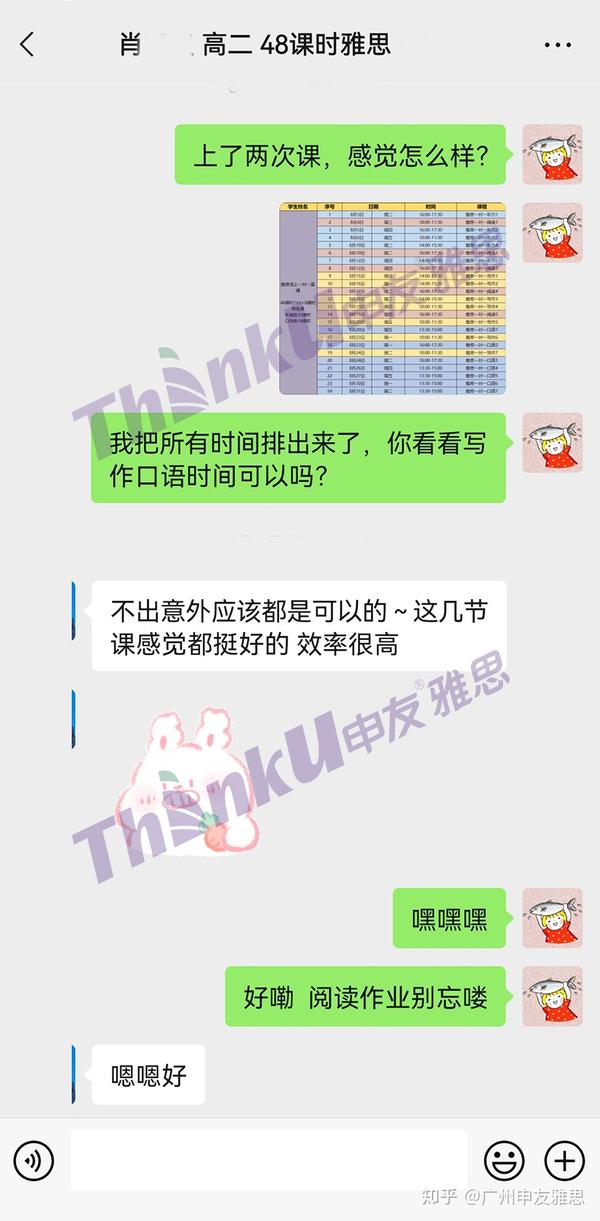
Task: Open chat info via three-dot menu
Action: [557, 45]
